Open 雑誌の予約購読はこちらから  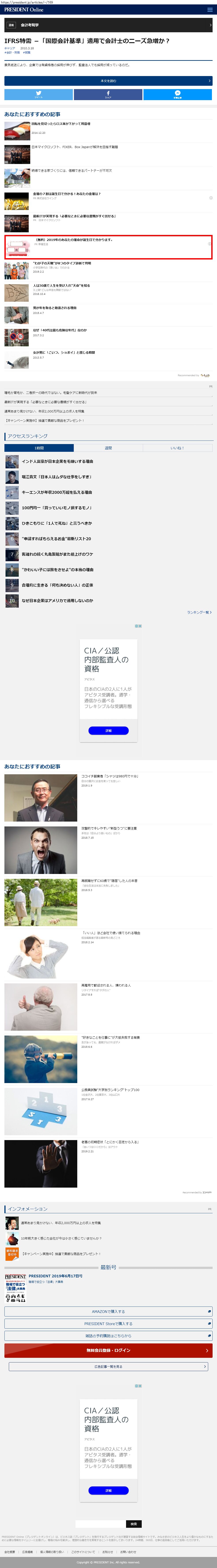point(108,1336)
